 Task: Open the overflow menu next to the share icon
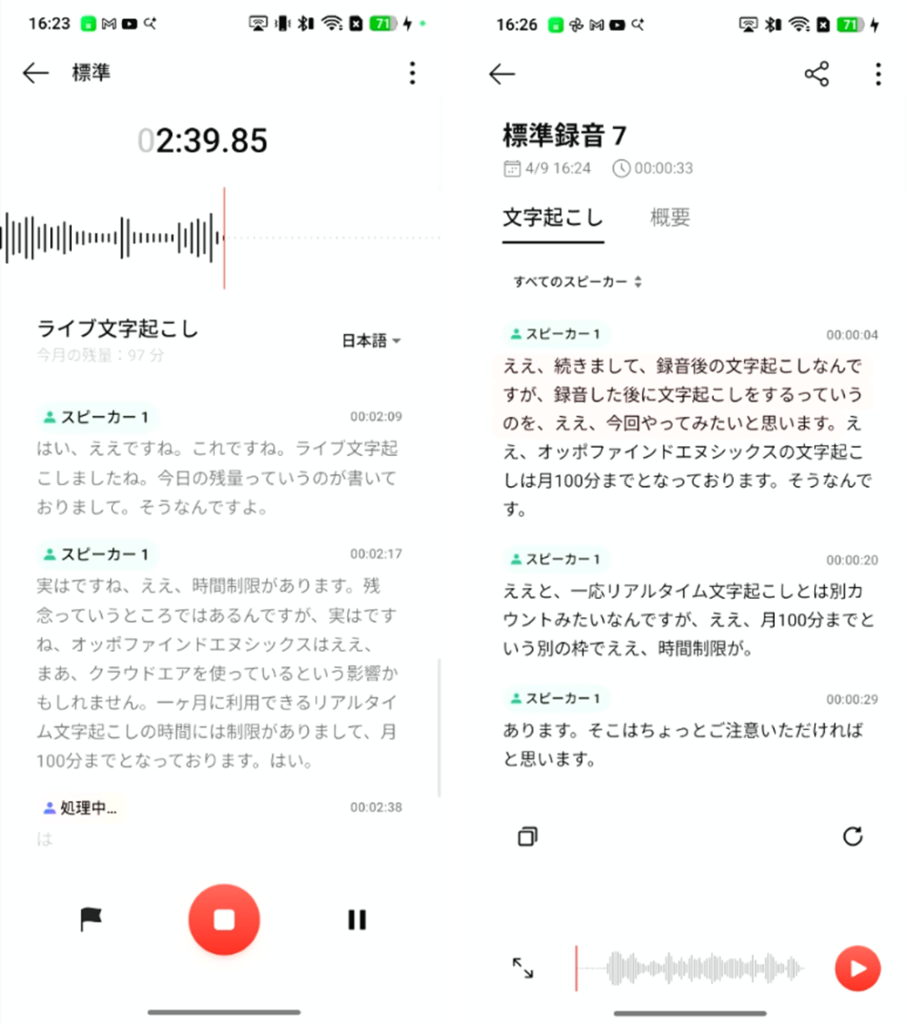coord(878,74)
